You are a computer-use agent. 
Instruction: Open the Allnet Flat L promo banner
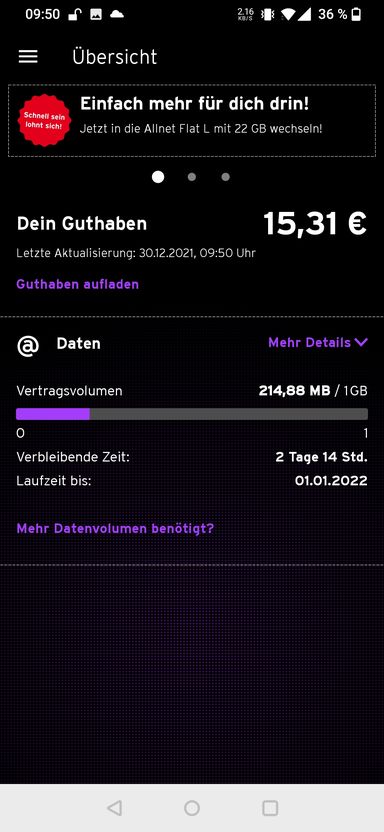(192, 120)
